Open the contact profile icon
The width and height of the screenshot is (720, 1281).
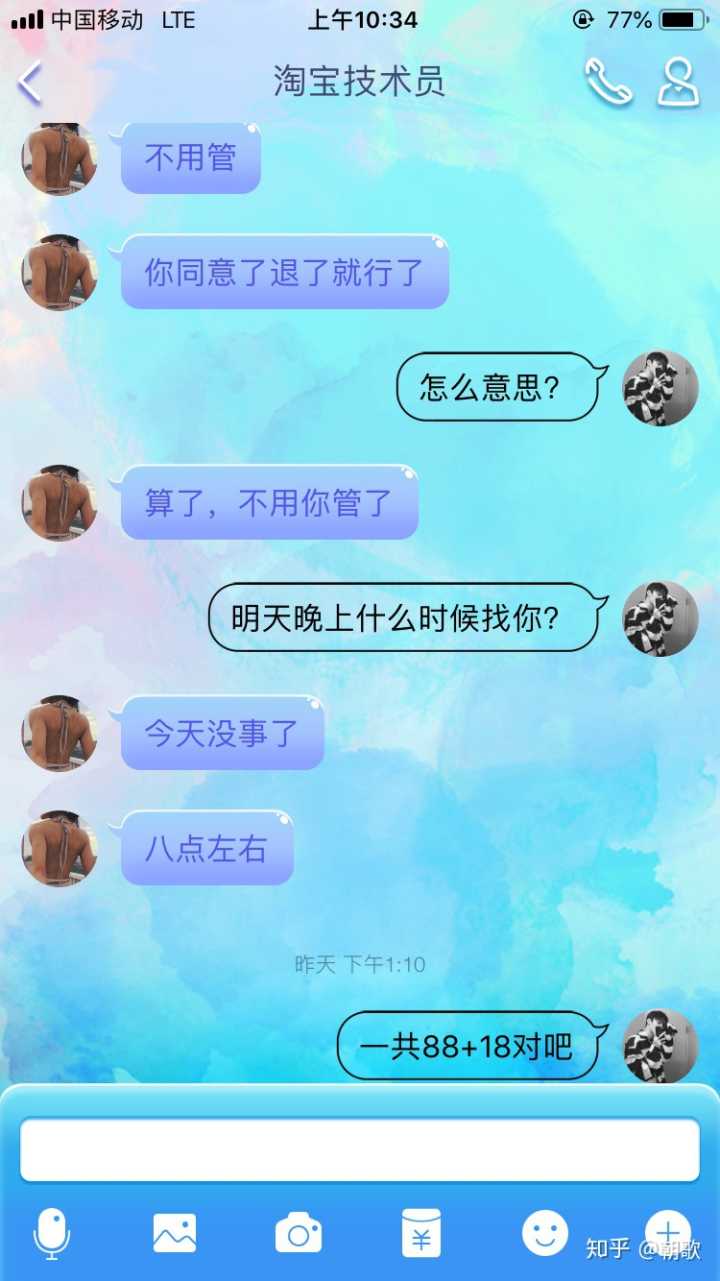(678, 82)
